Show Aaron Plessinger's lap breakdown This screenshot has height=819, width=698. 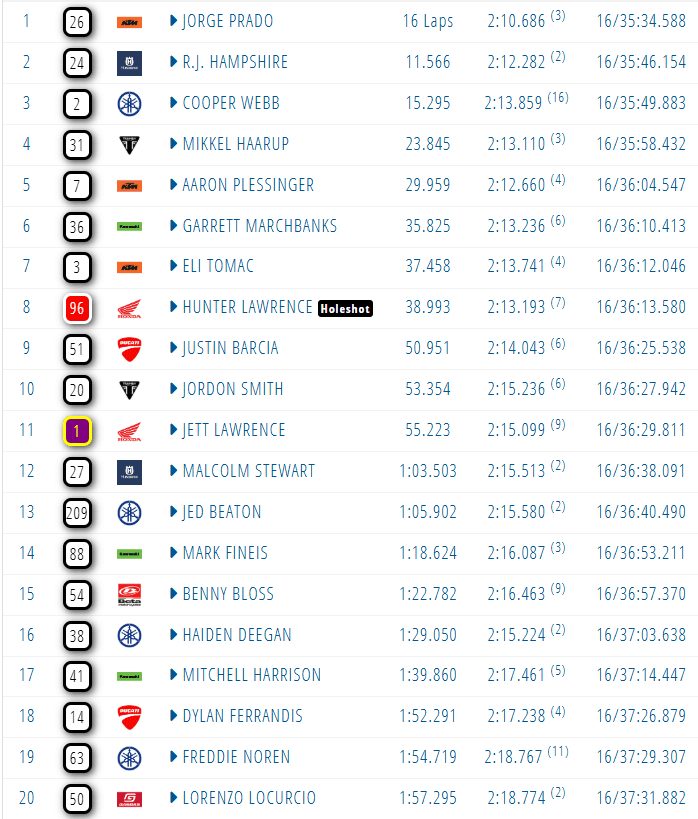coord(174,184)
